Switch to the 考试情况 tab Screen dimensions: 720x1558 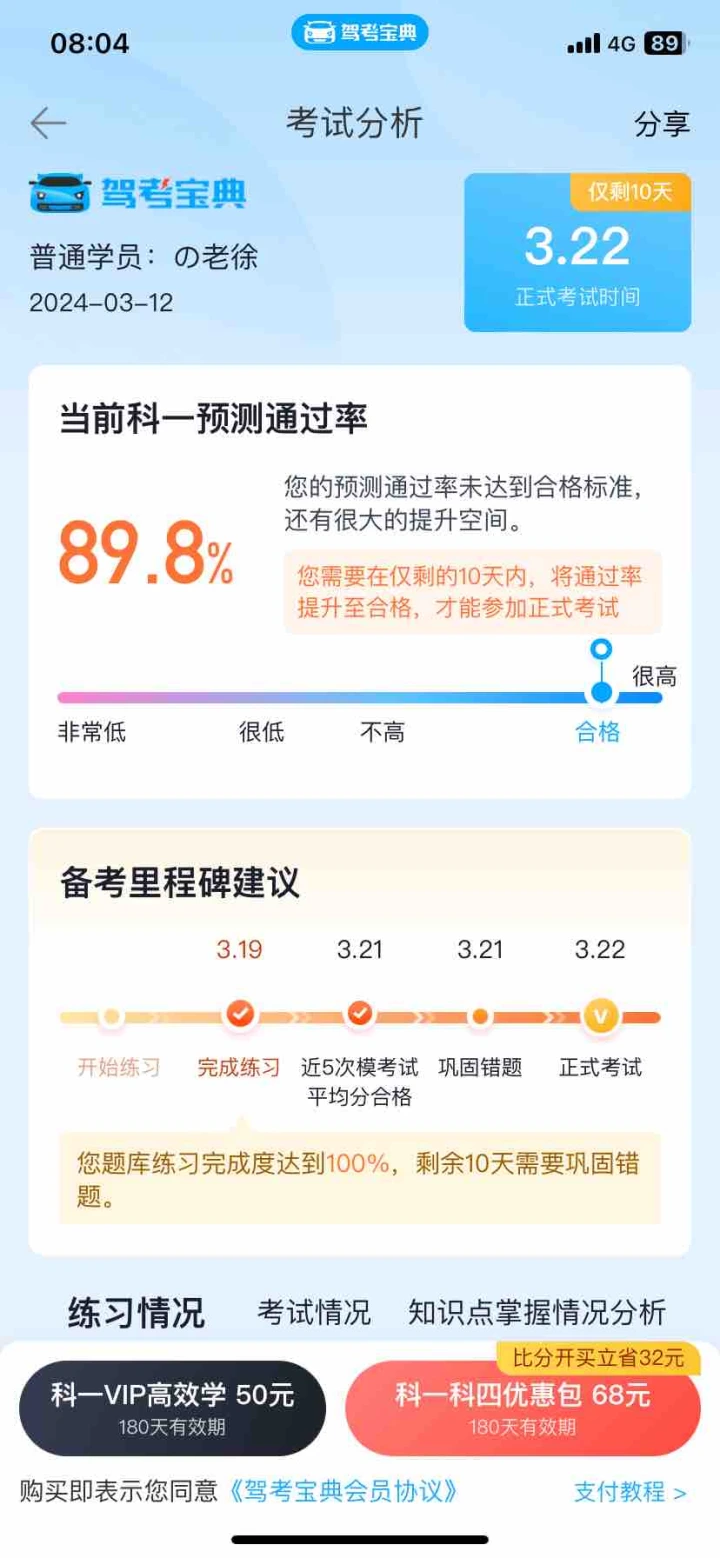coord(314,1311)
